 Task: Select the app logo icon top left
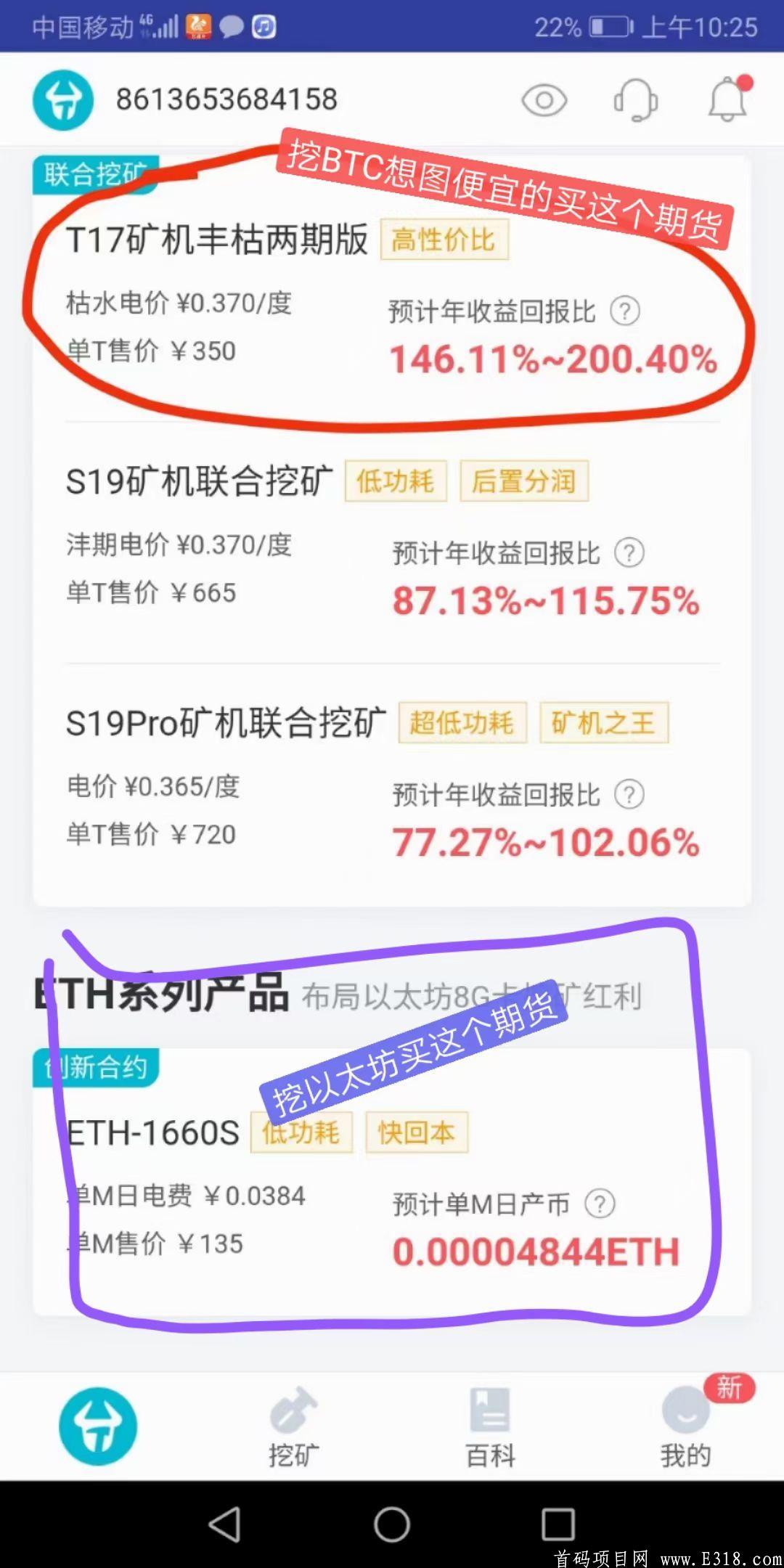[63, 99]
